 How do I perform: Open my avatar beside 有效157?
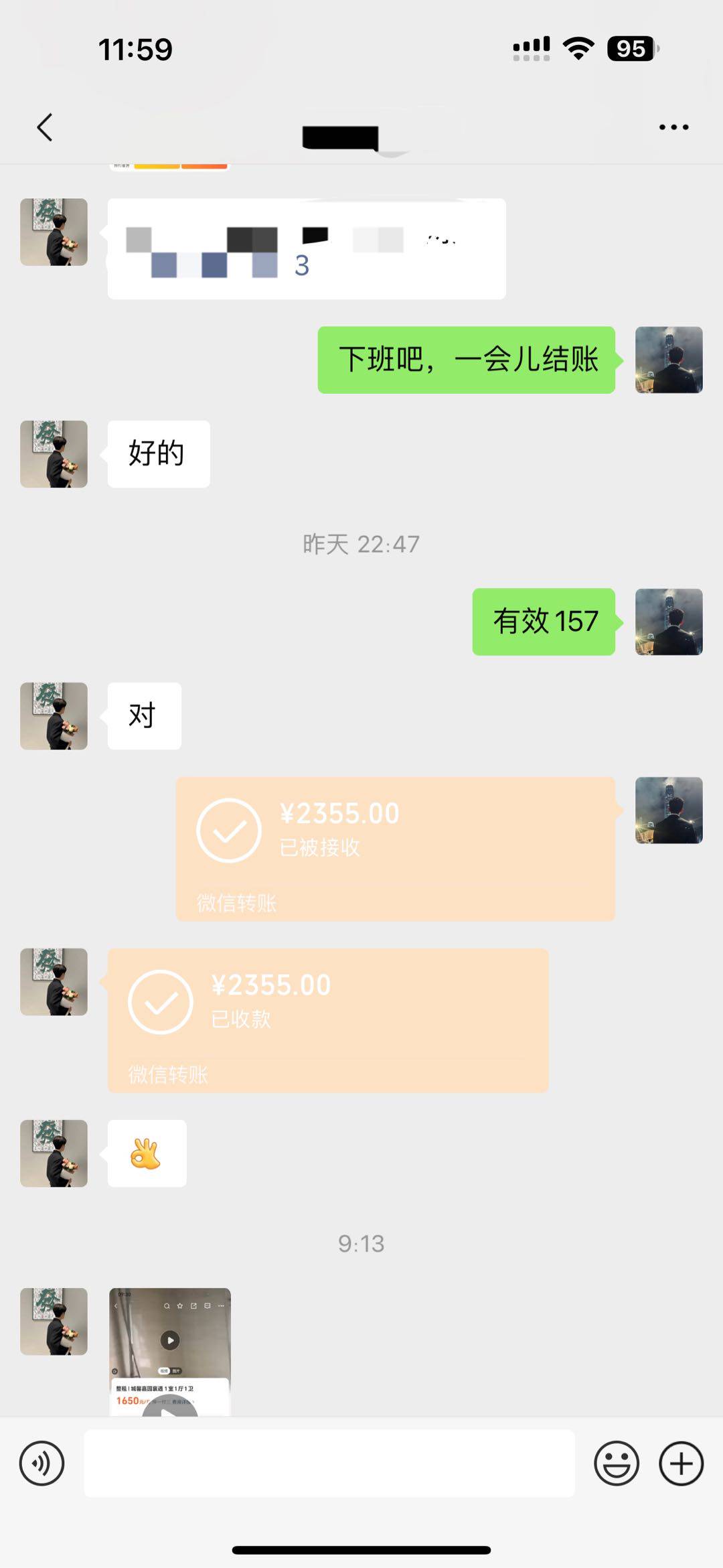[668, 622]
